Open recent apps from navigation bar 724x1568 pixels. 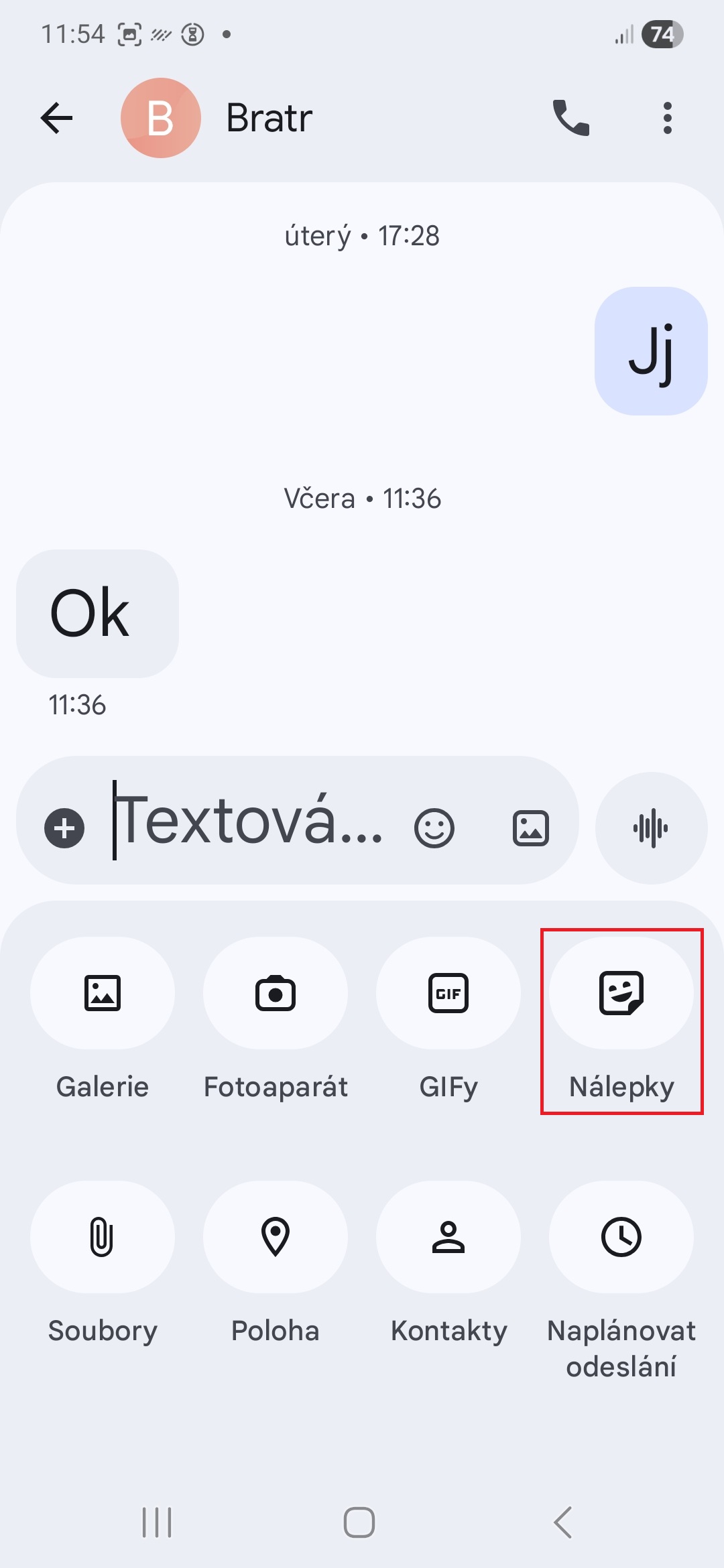click(157, 1522)
